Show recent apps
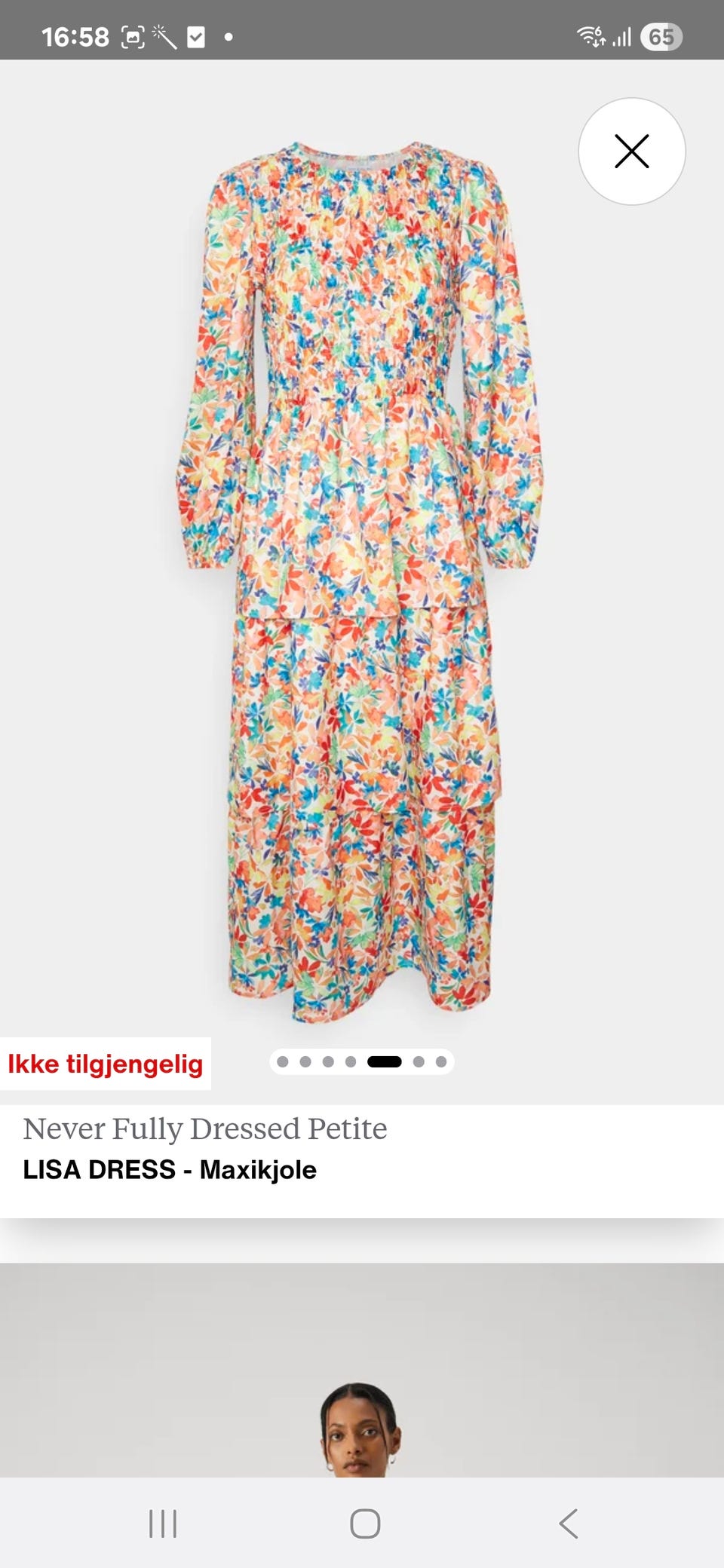This screenshot has height=1568, width=724. 163,1524
